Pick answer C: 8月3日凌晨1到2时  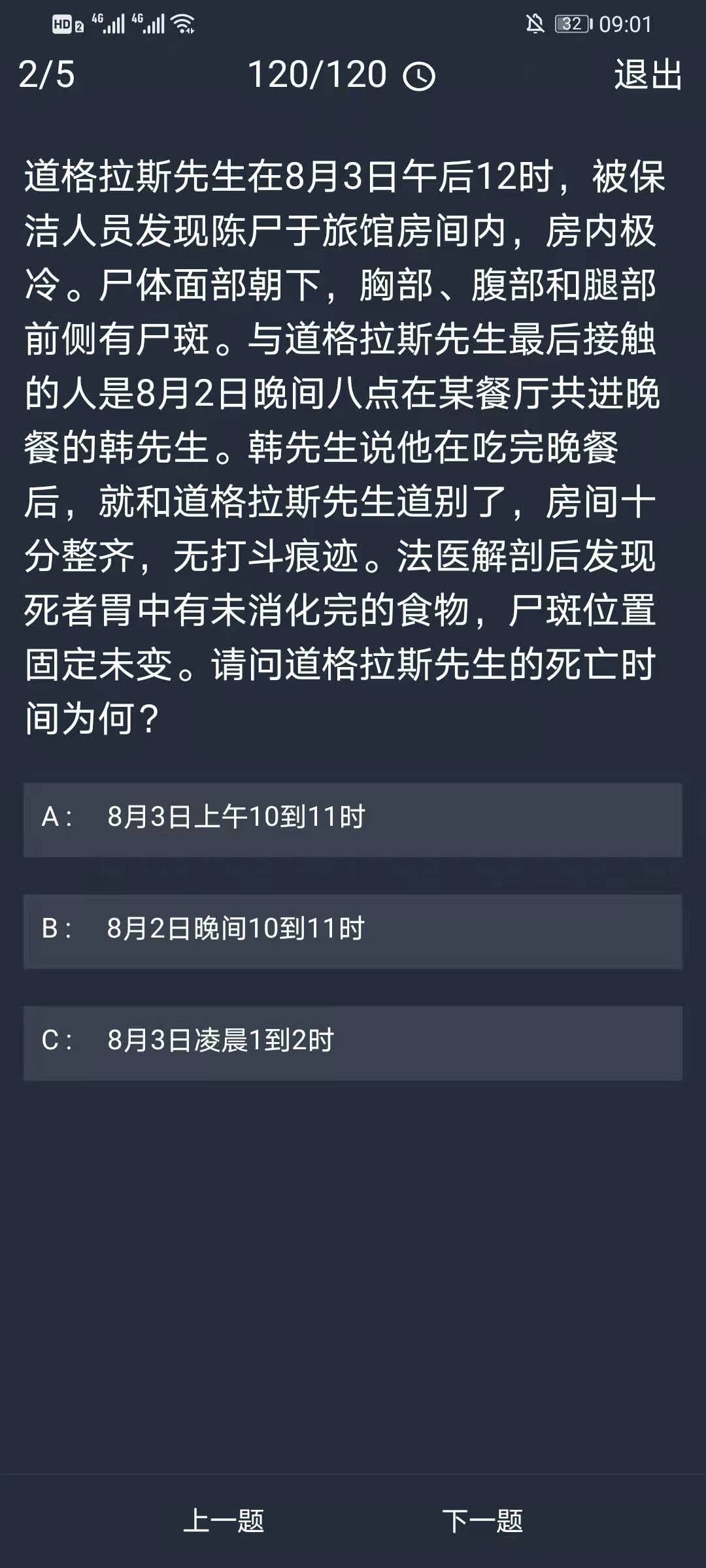tap(353, 1043)
